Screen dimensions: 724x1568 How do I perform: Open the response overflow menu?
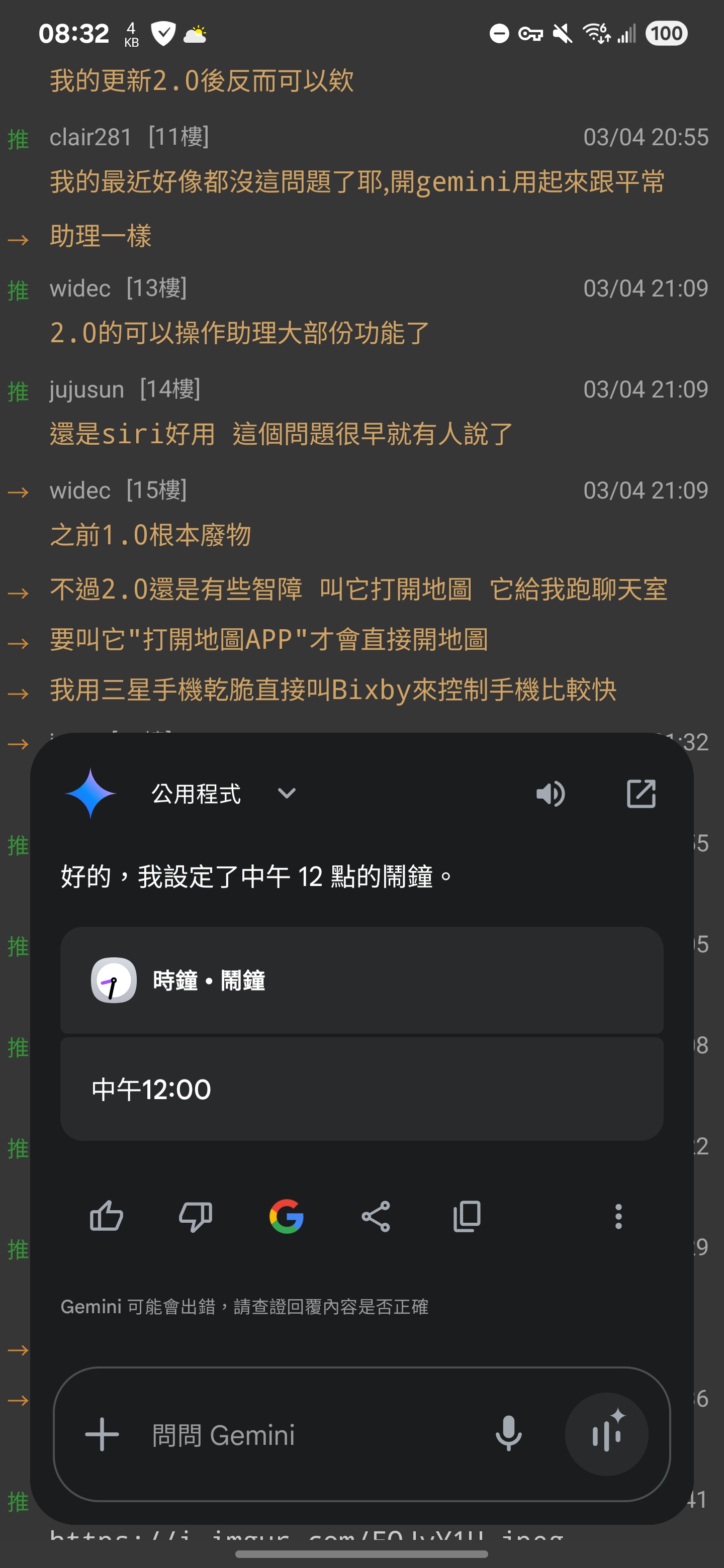618,1216
